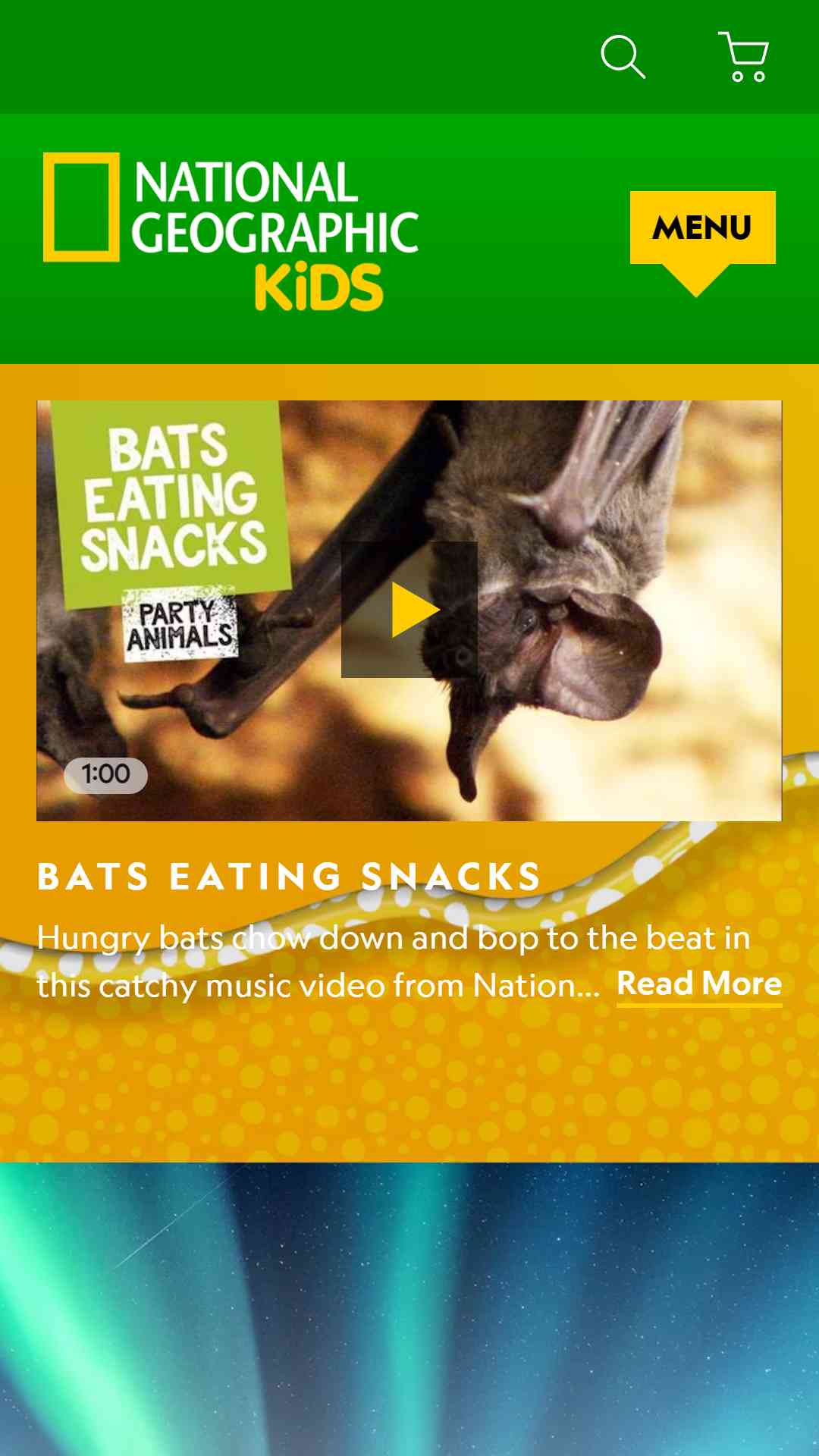Open the shopping cart
The image size is (819, 1456).
744,57
